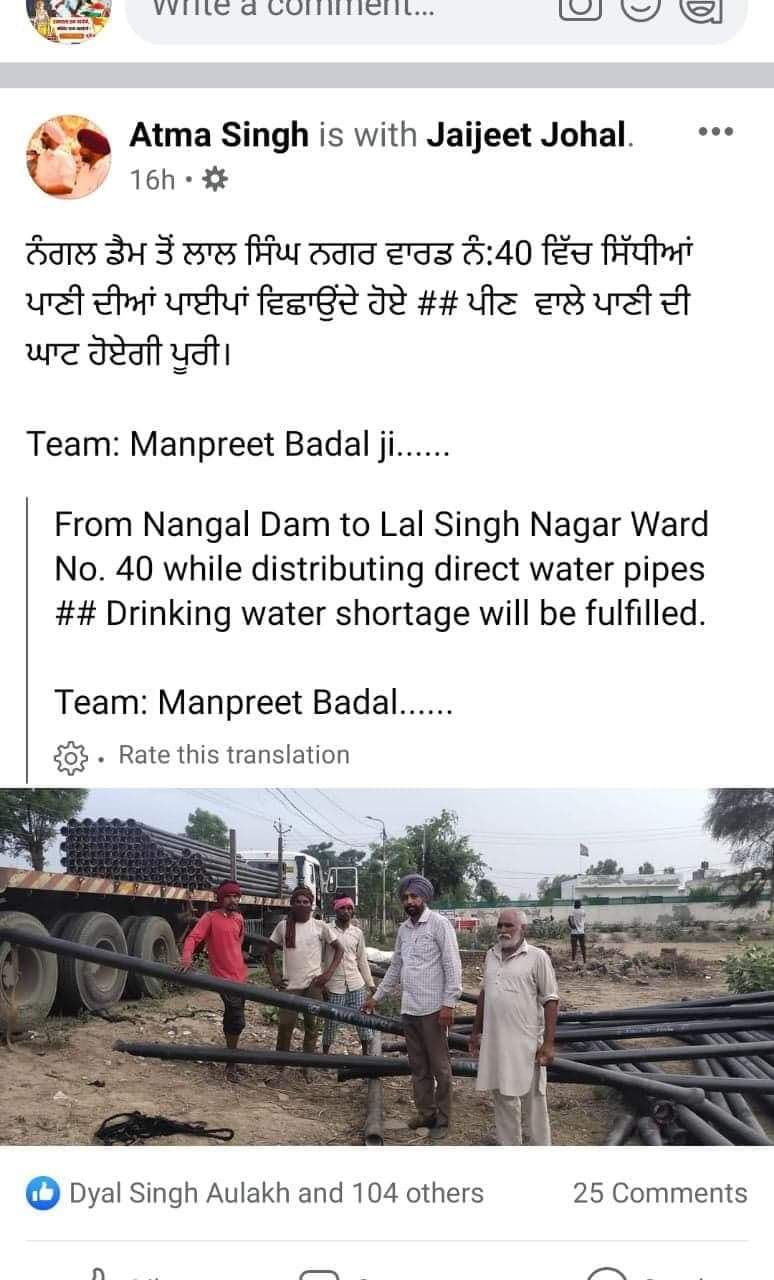Screen dimensions: 774x1280
Task: Tap Rate this translation
Action: (x=234, y=755)
